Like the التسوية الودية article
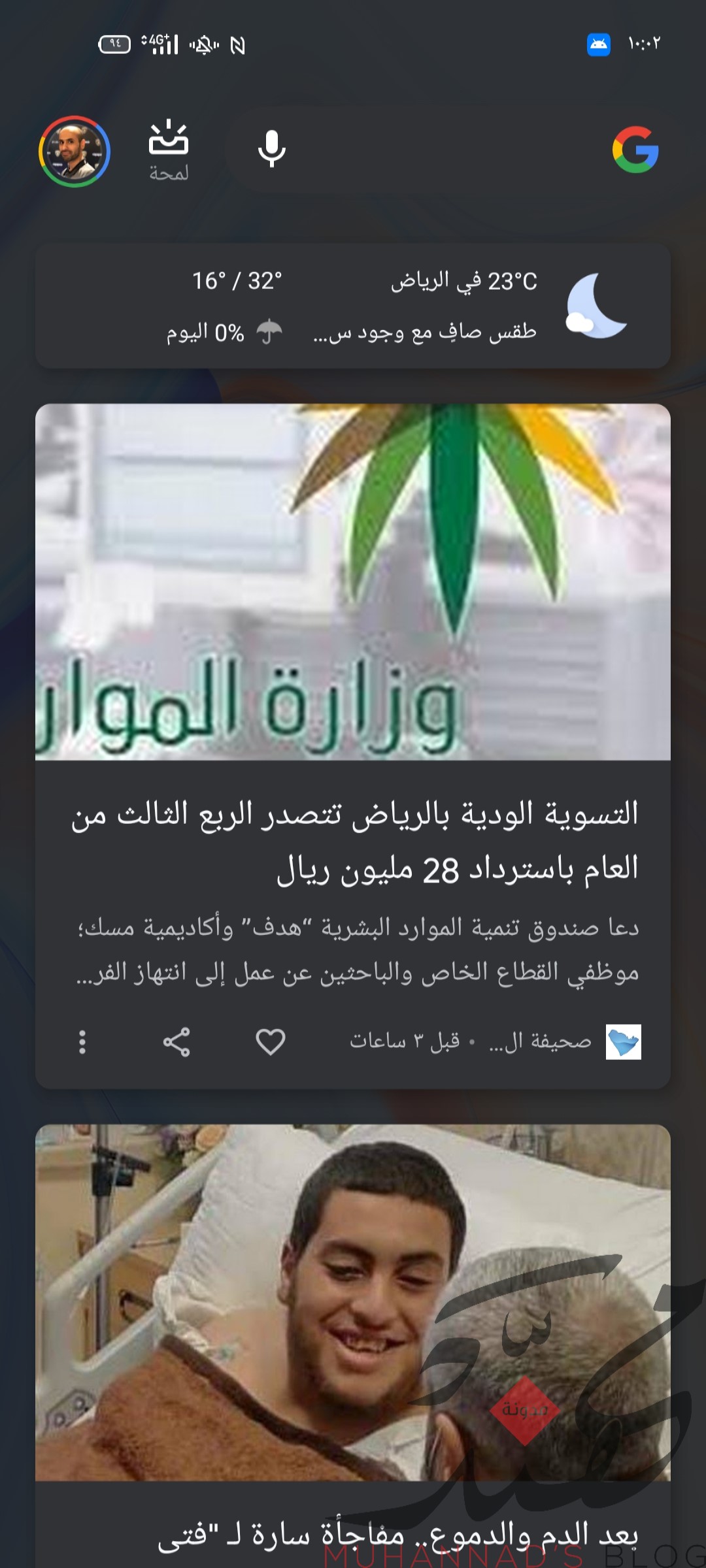This screenshot has width=706, height=1568. click(270, 1041)
